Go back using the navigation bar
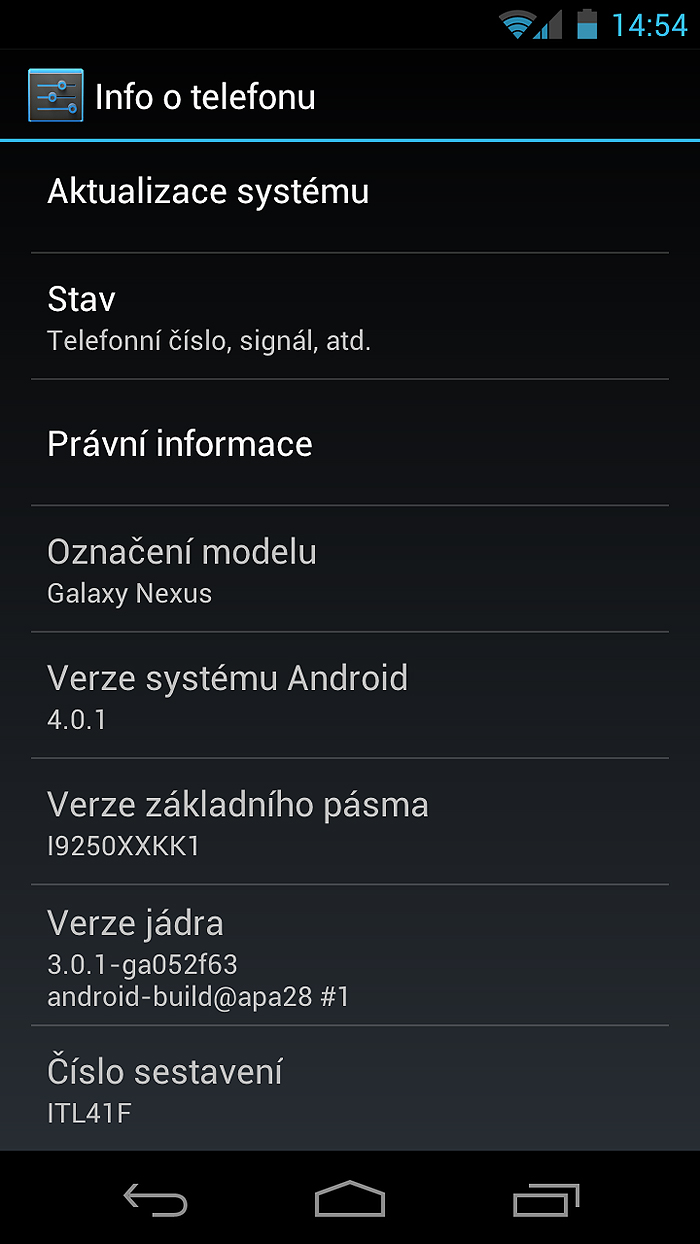 click(155, 1199)
